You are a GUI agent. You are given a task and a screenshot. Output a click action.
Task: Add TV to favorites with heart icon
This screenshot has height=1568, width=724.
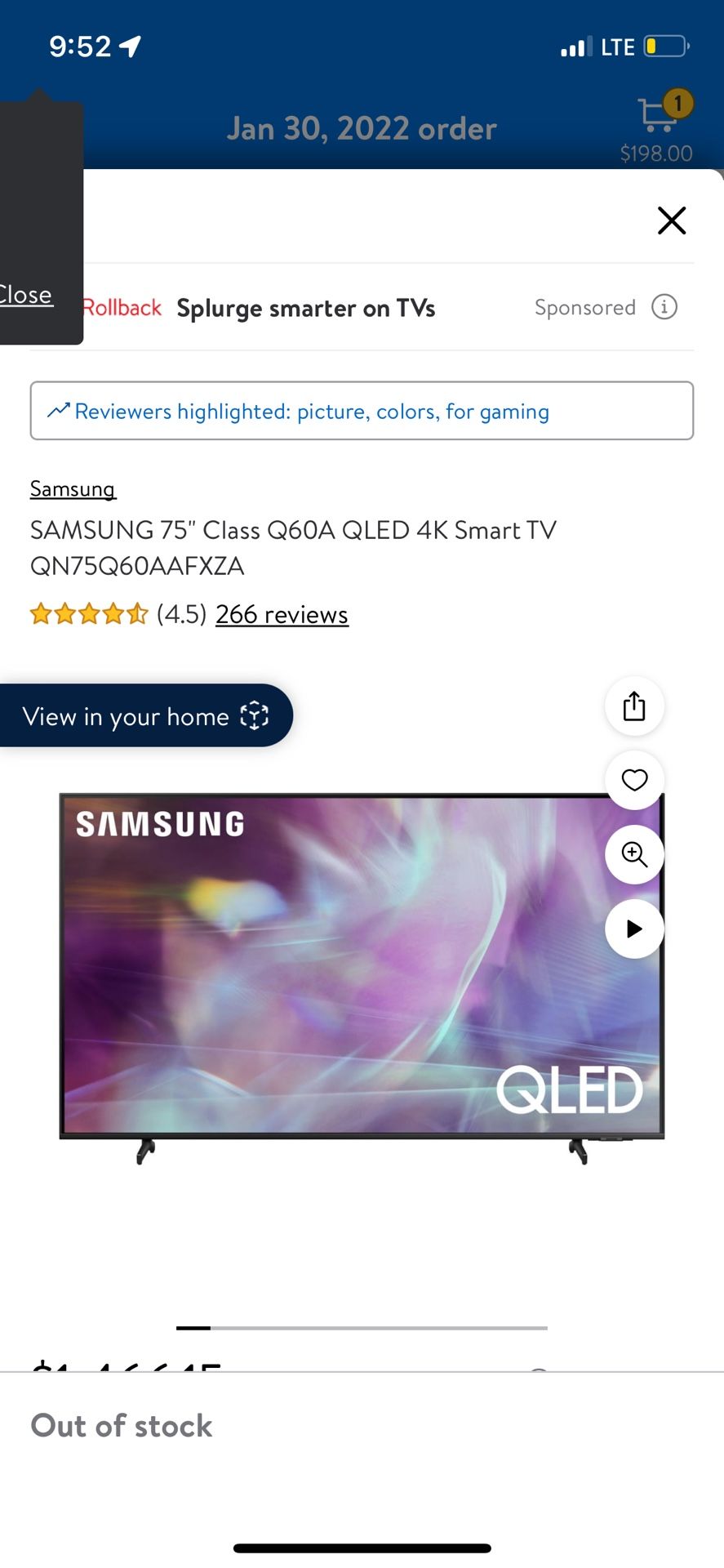pyautogui.click(x=634, y=780)
